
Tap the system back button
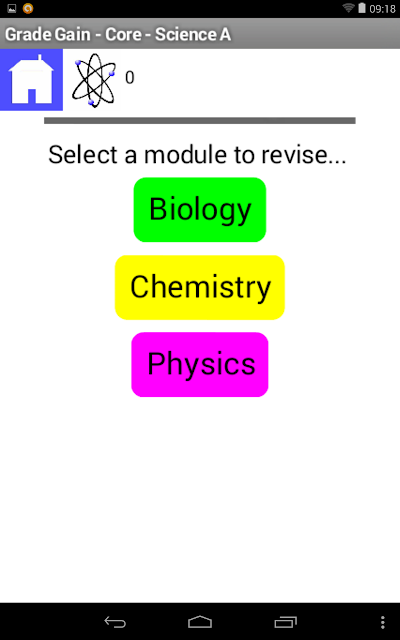pos(115,622)
